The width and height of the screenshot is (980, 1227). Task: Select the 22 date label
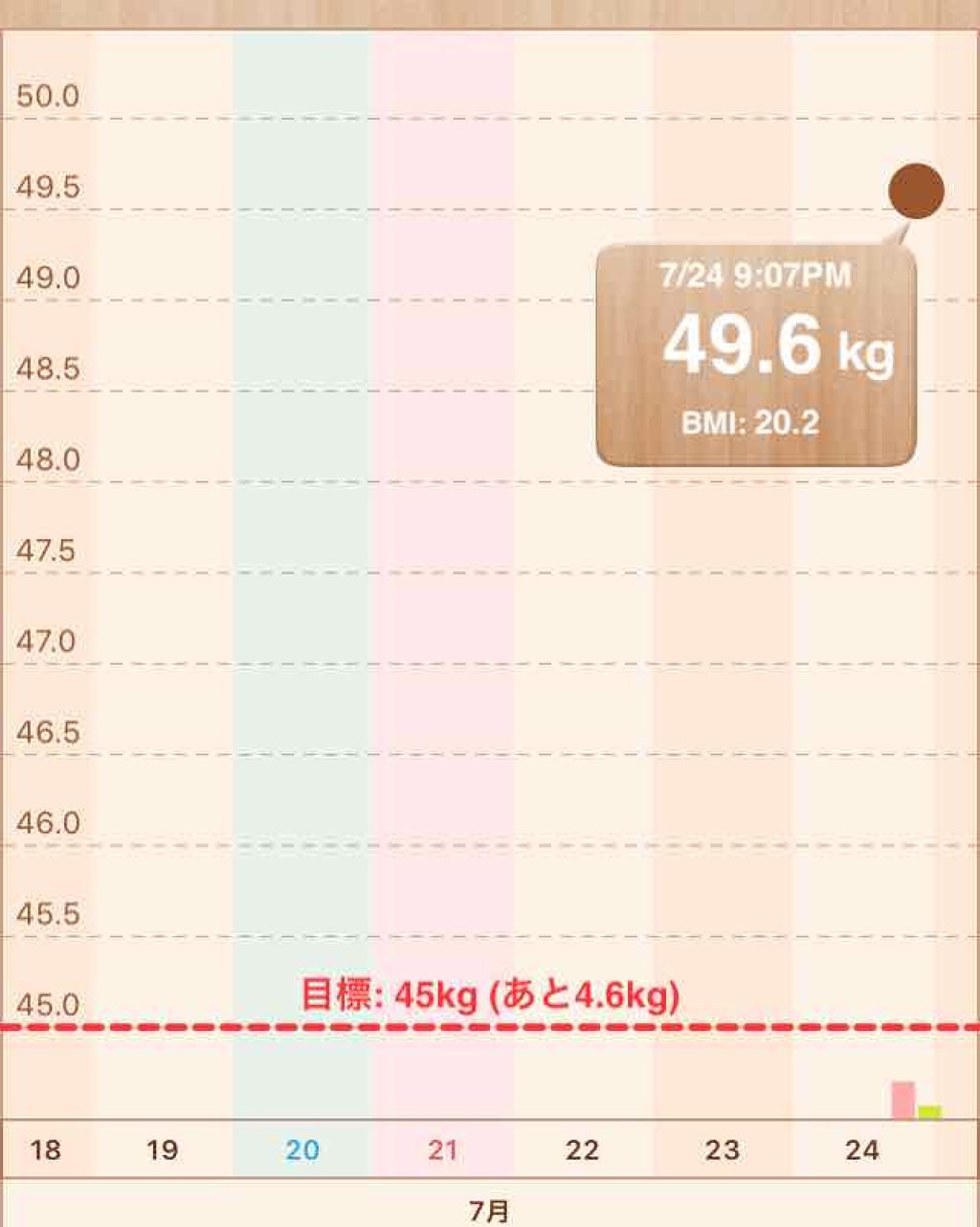point(581,1152)
